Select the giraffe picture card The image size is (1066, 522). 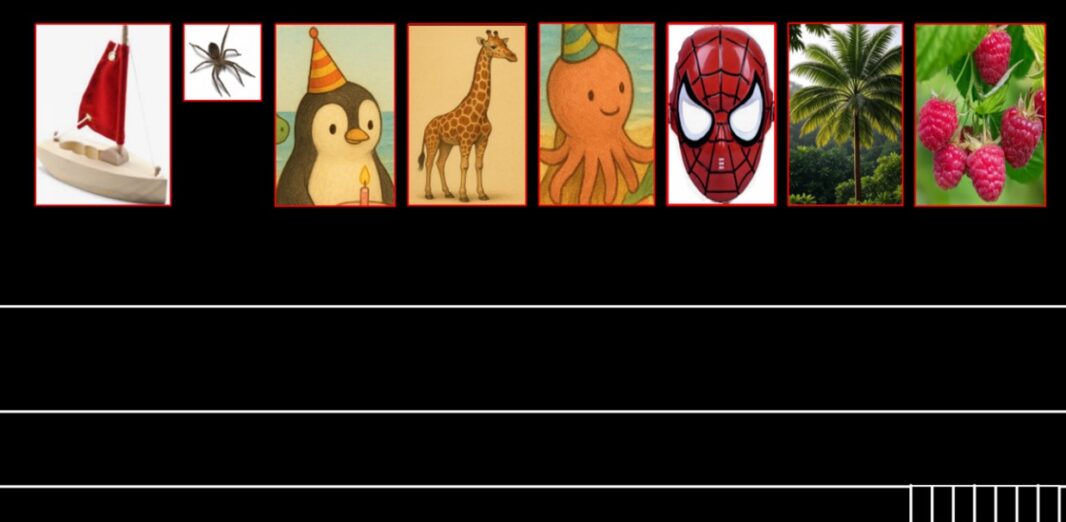coord(466,115)
